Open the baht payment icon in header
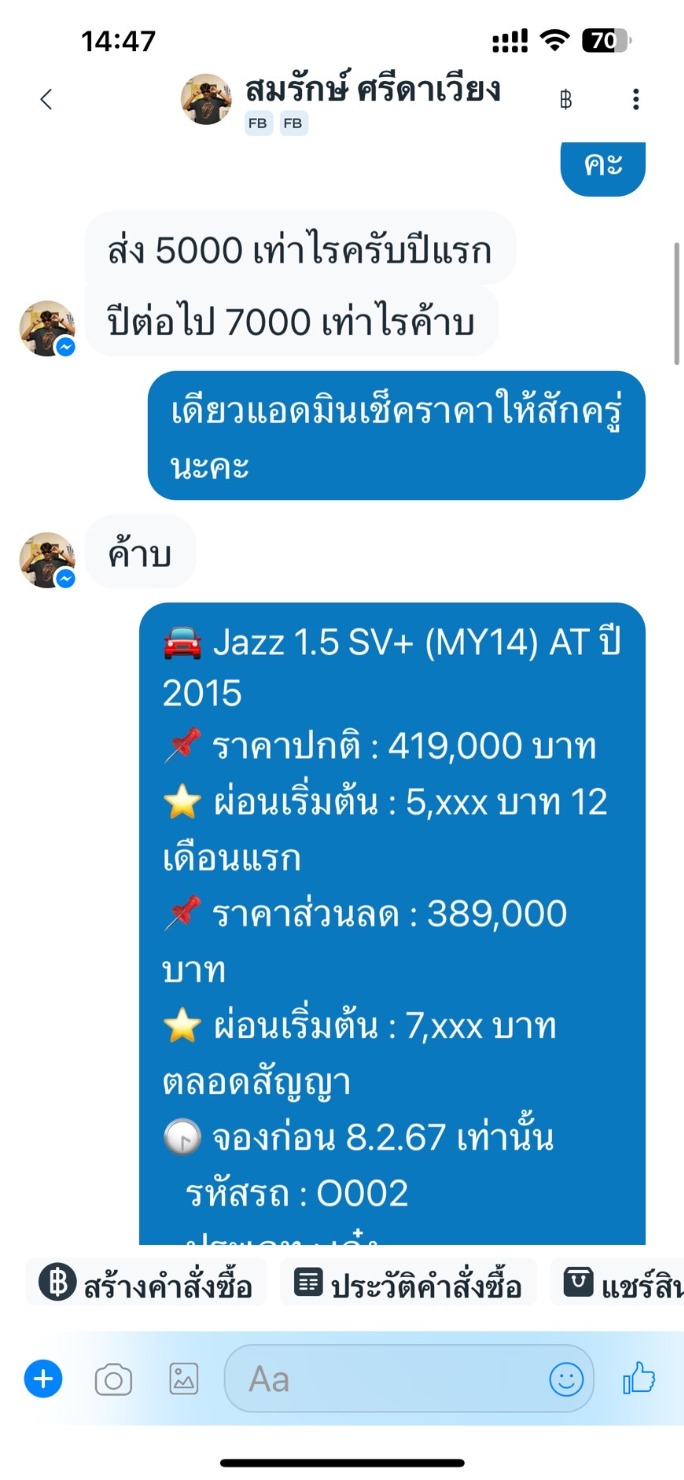 566,99
